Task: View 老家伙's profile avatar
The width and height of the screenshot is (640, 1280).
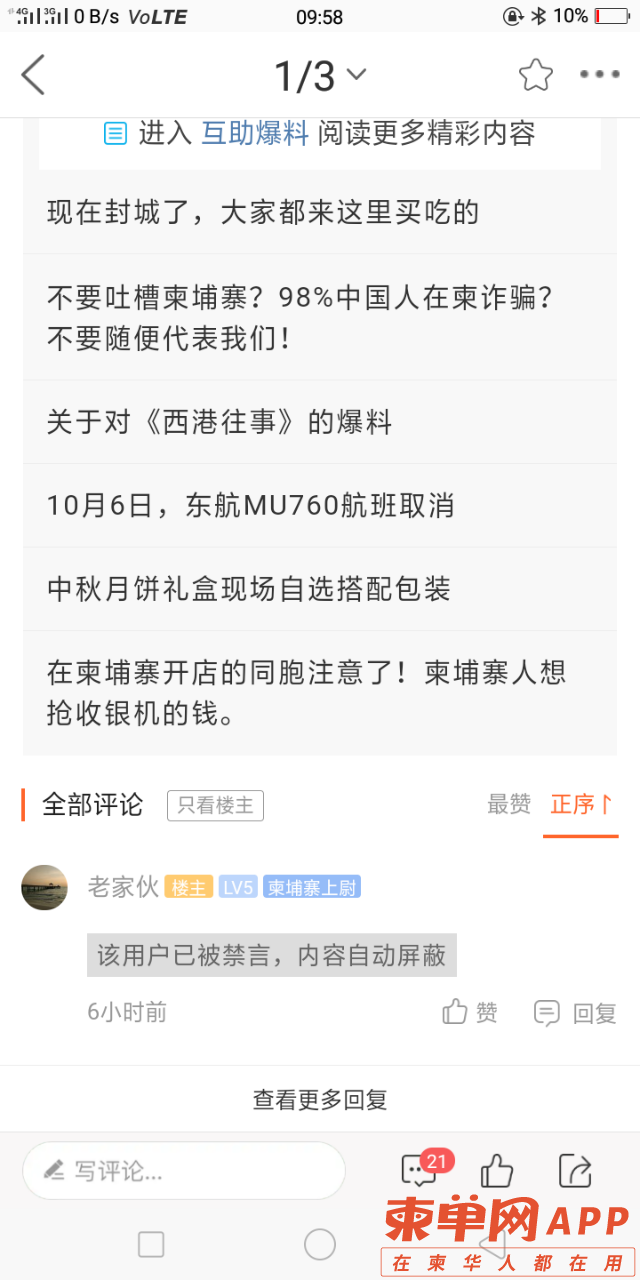Action: coord(44,887)
